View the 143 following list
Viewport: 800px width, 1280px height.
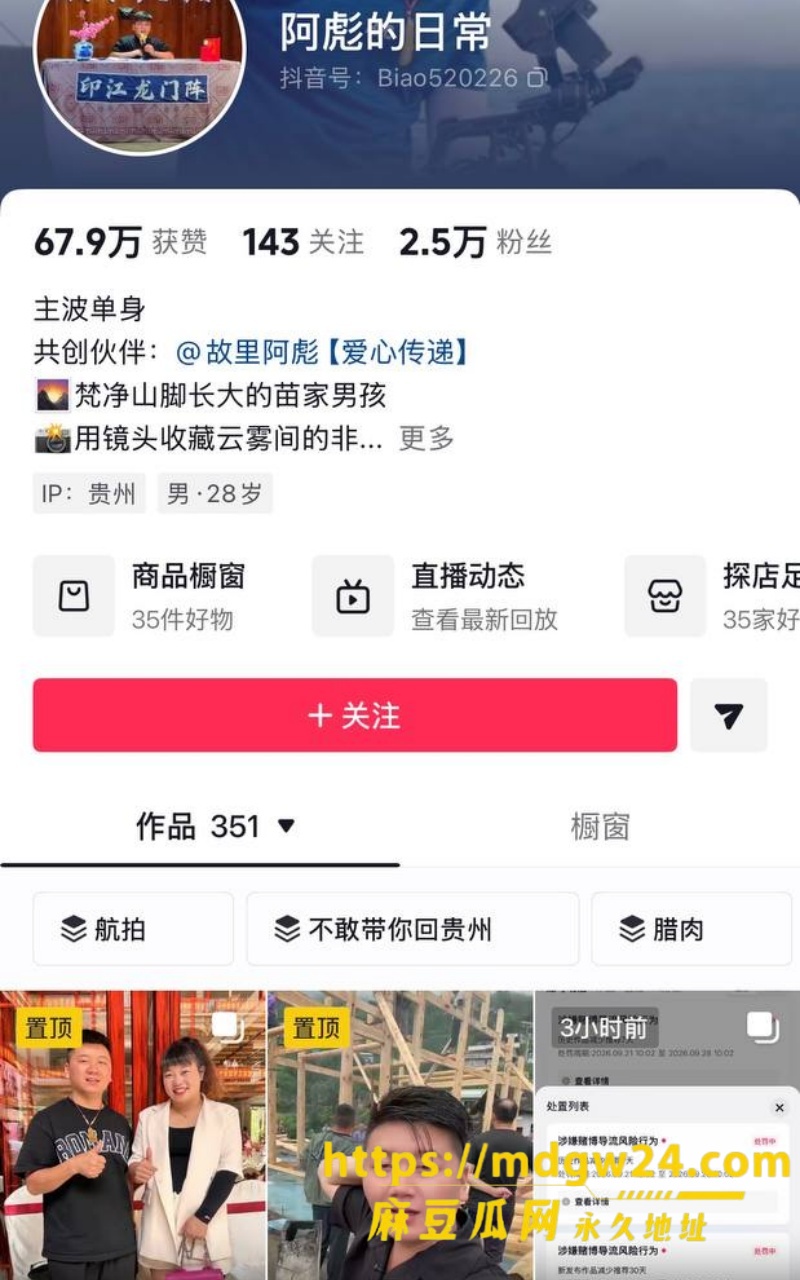click(303, 242)
